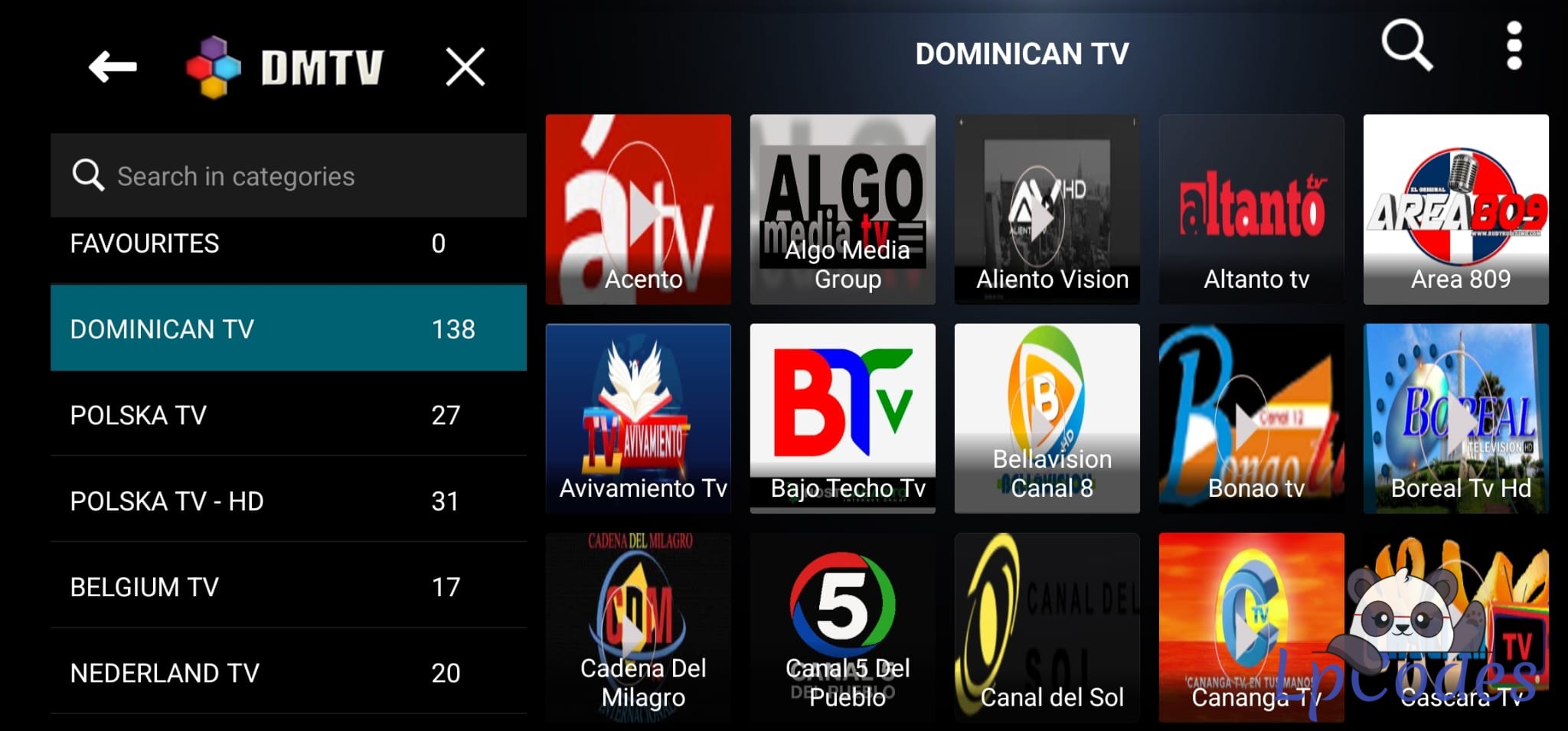Play the Bajo Techo Tv channel
Screen dimensions: 1568x731
click(x=842, y=418)
